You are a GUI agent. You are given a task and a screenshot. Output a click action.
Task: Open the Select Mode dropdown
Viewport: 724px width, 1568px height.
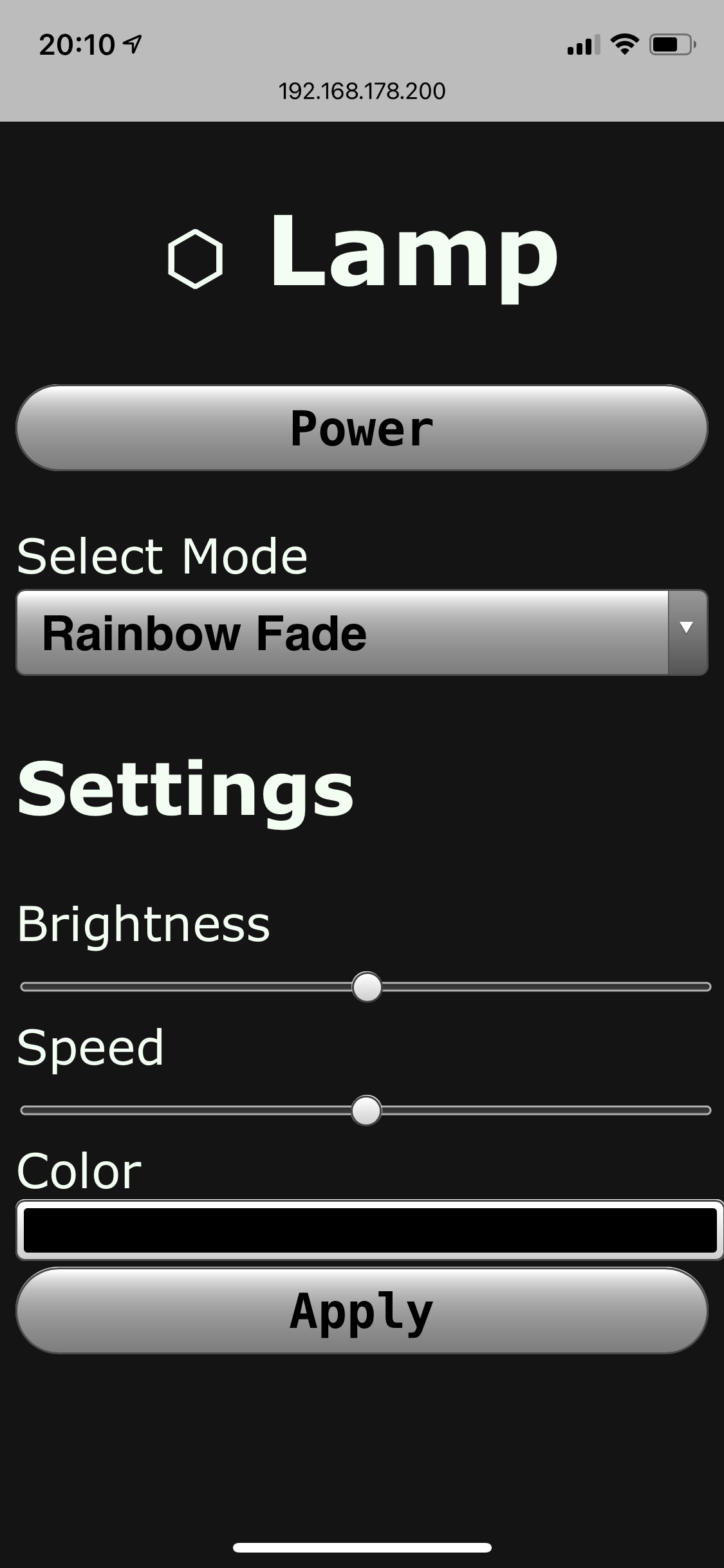362,633
